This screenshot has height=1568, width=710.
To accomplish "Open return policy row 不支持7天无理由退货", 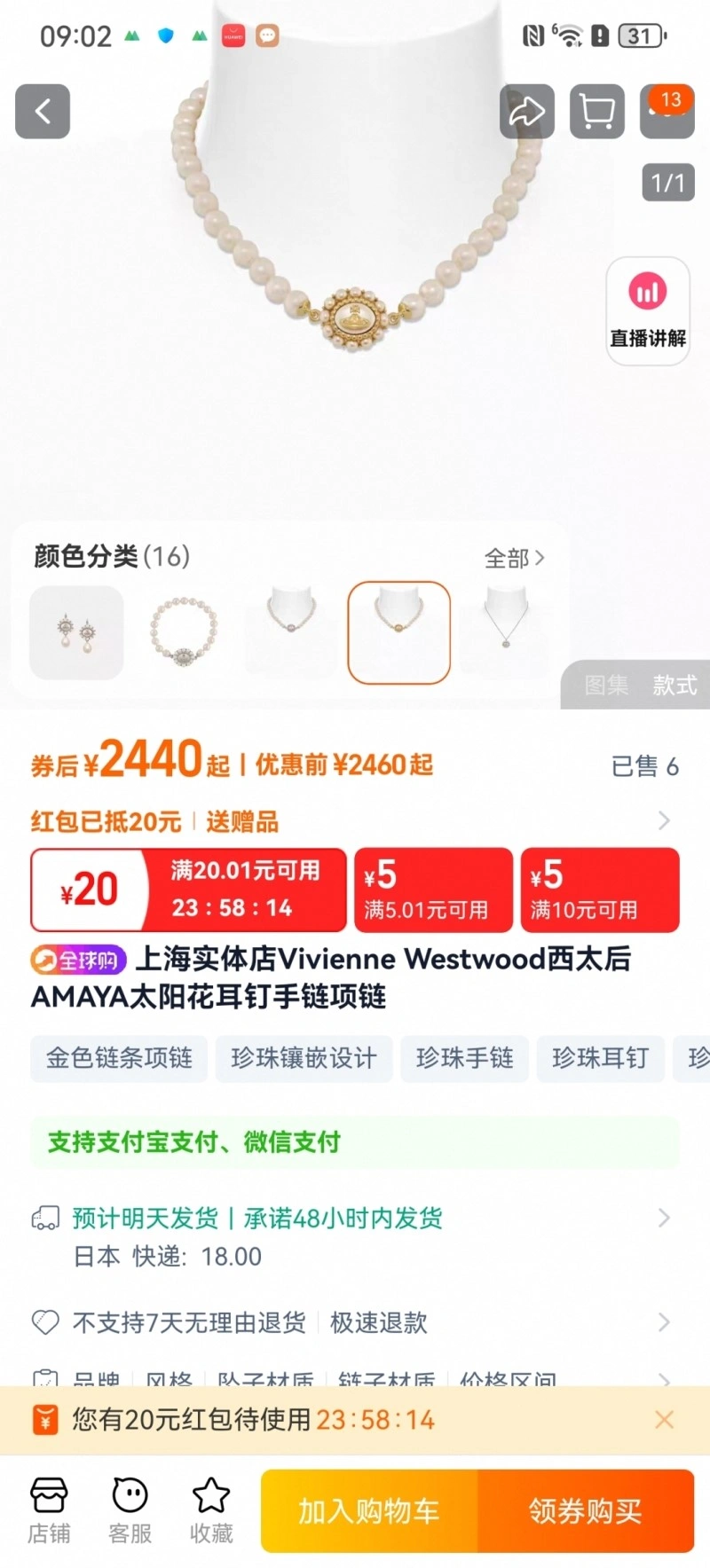I will (355, 1322).
